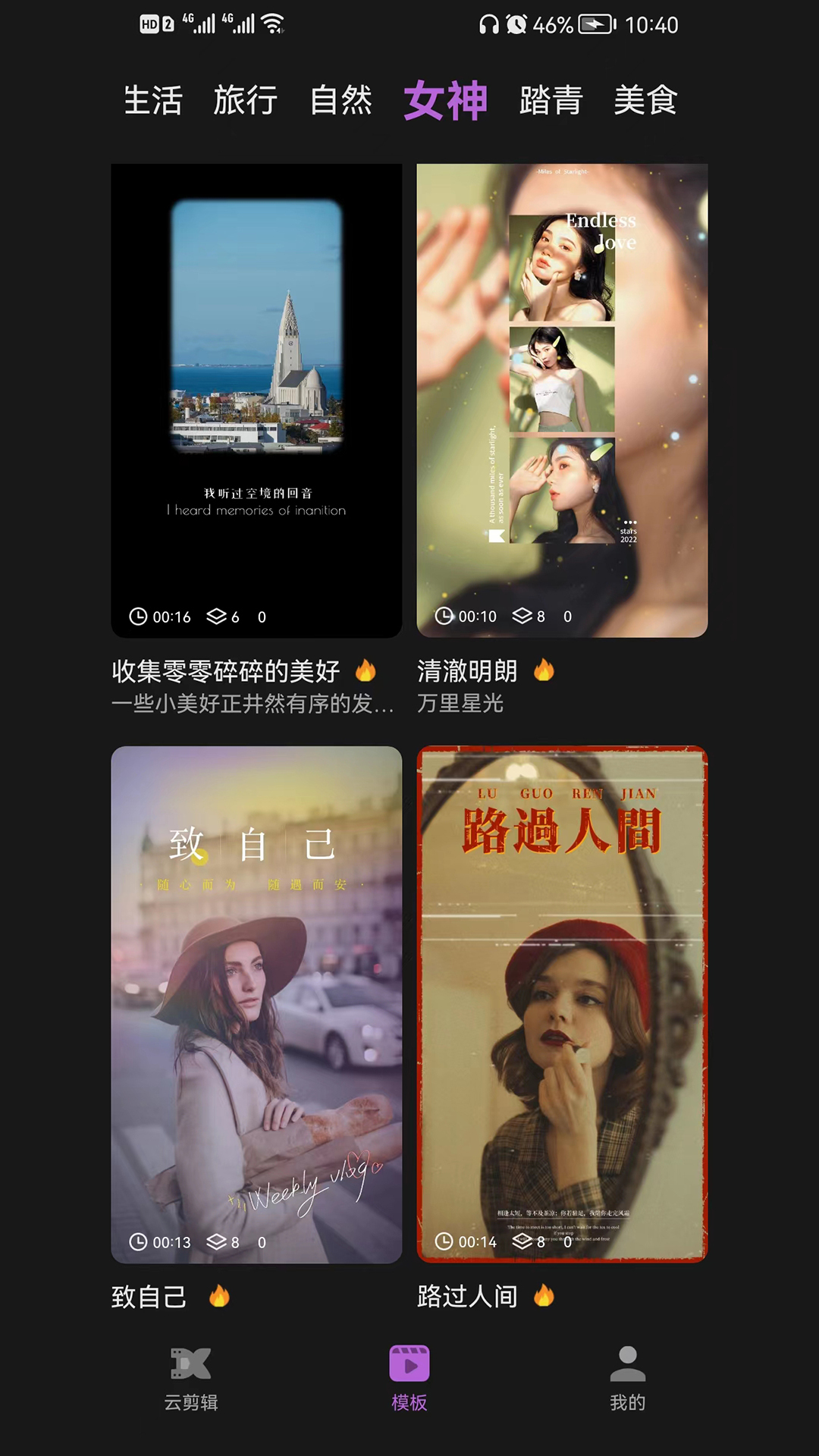Open the 旅行 category tab
819x1456 pixels.
(246, 99)
